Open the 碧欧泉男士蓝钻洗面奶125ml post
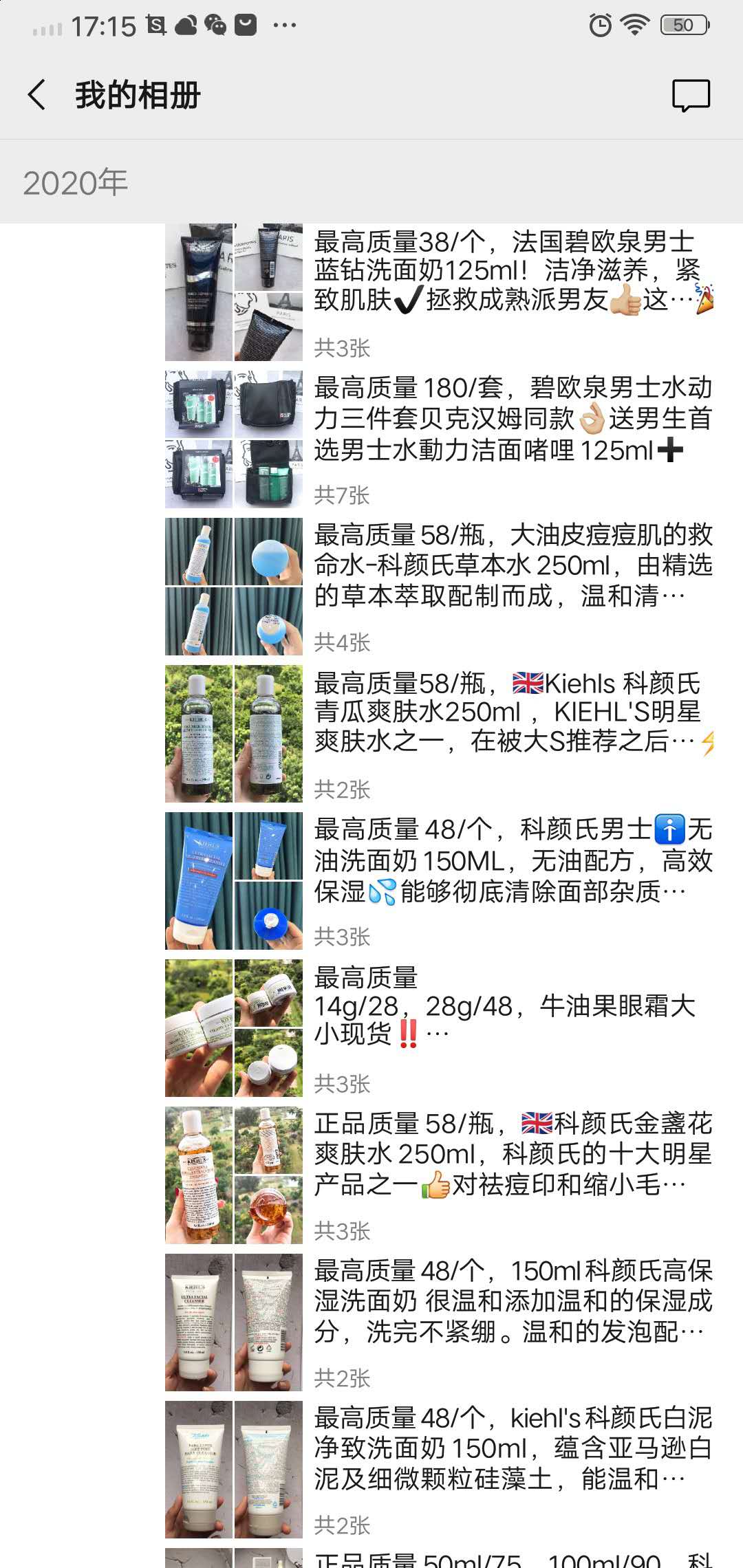This screenshot has height=1568, width=743. pyautogui.click(x=513, y=271)
